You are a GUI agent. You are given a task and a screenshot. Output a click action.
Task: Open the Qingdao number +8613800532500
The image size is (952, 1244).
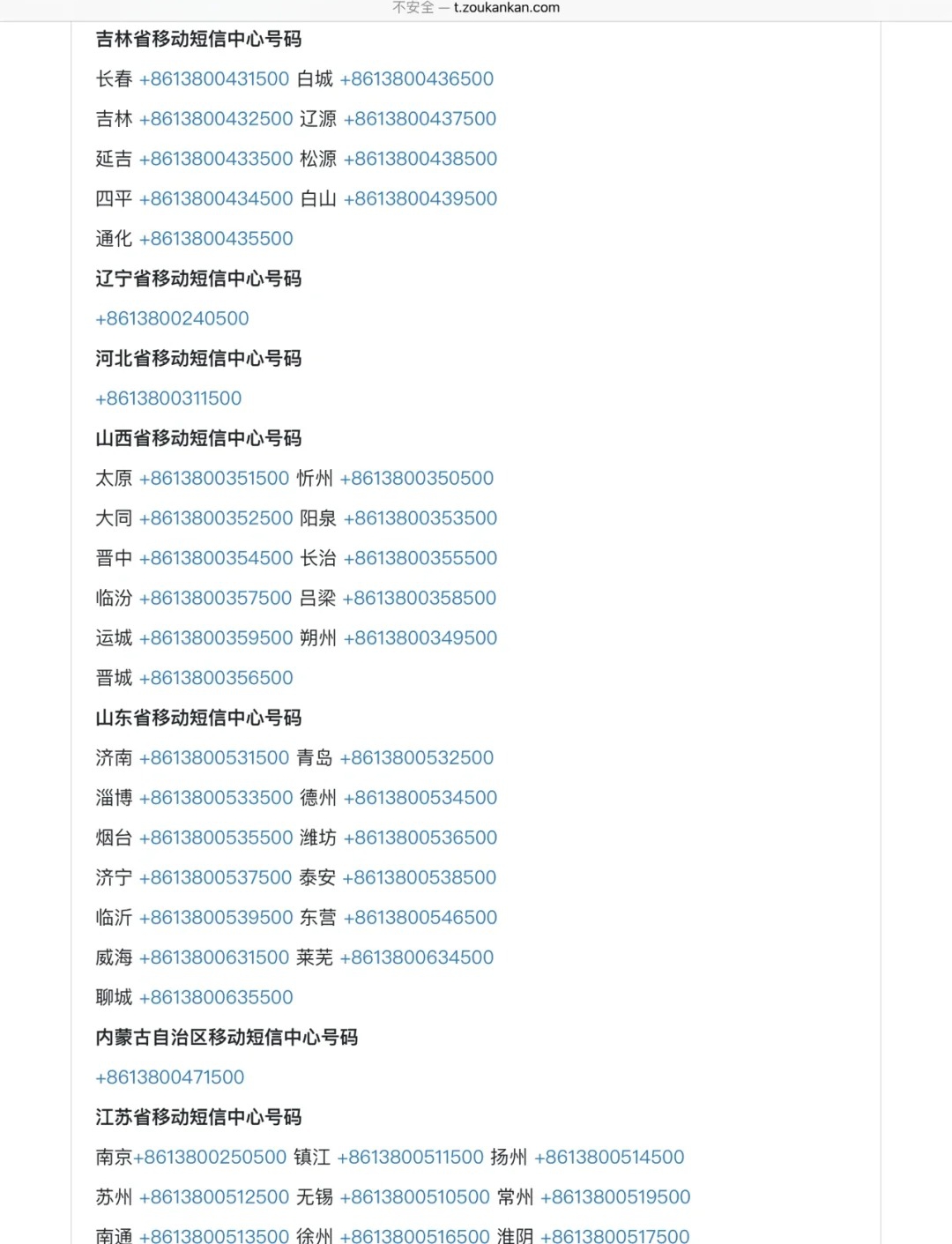pyautogui.click(x=416, y=758)
